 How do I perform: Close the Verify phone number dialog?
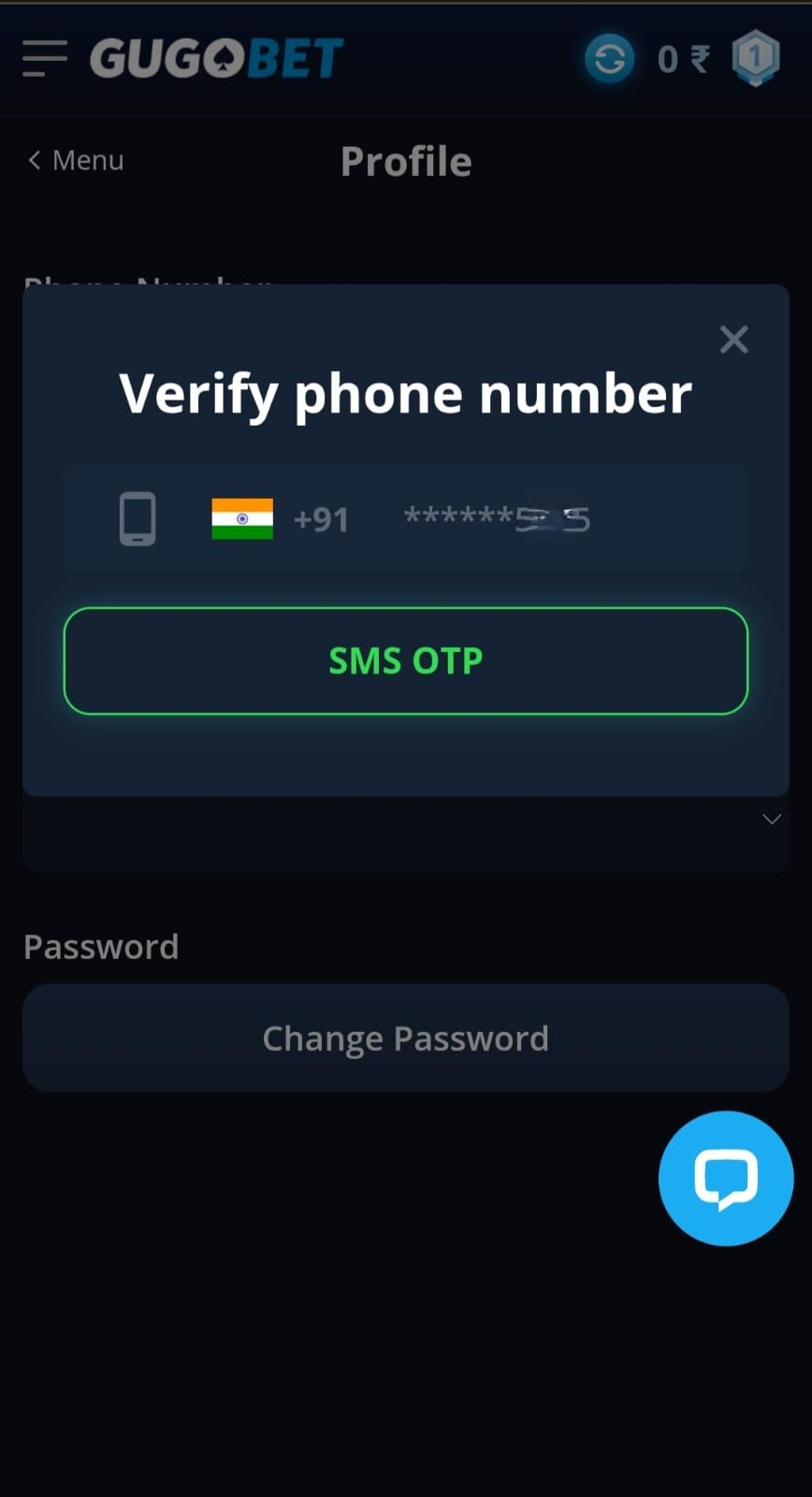click(733, 340)
